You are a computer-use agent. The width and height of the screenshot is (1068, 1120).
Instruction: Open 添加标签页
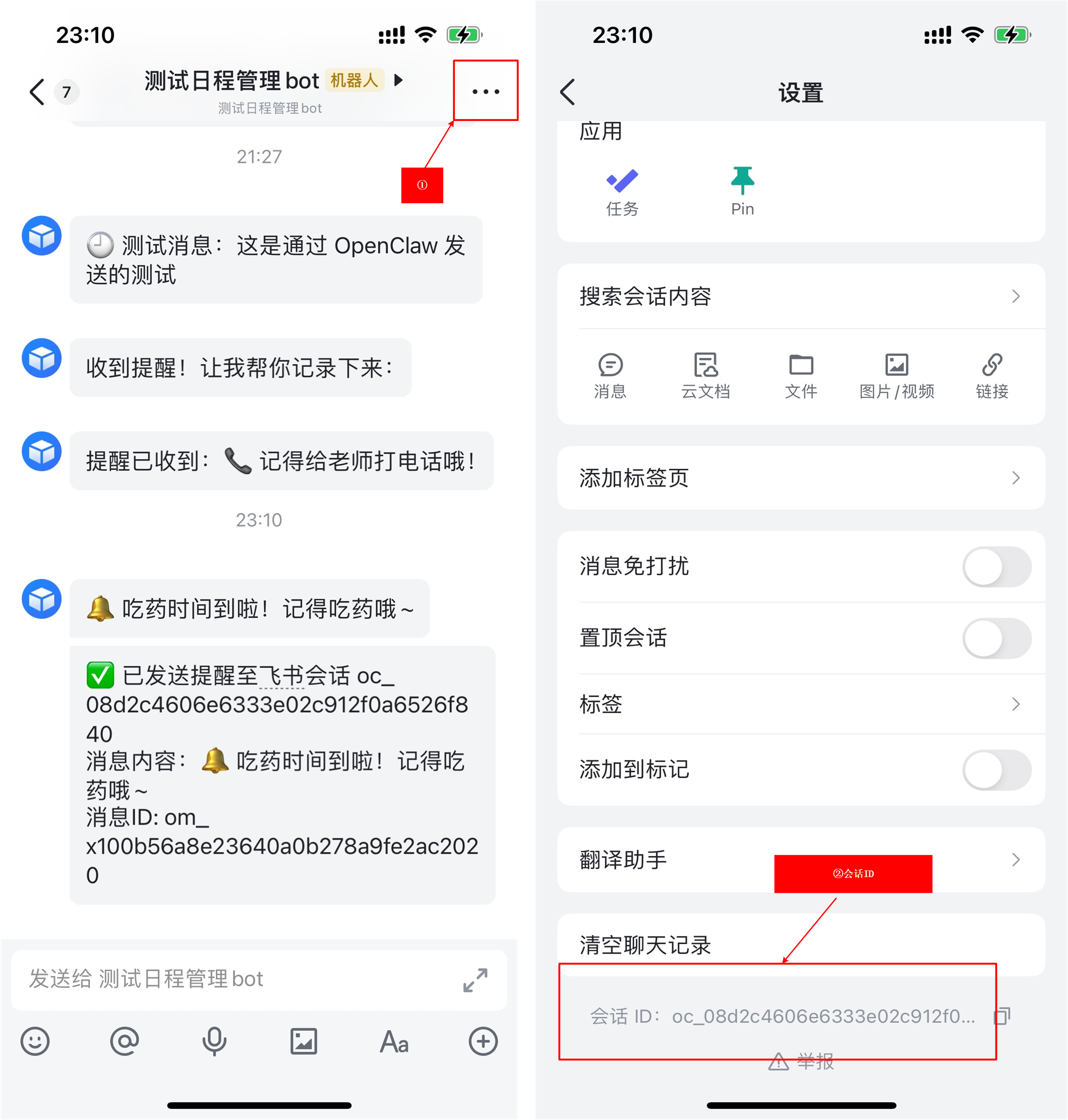click(800, 477)
